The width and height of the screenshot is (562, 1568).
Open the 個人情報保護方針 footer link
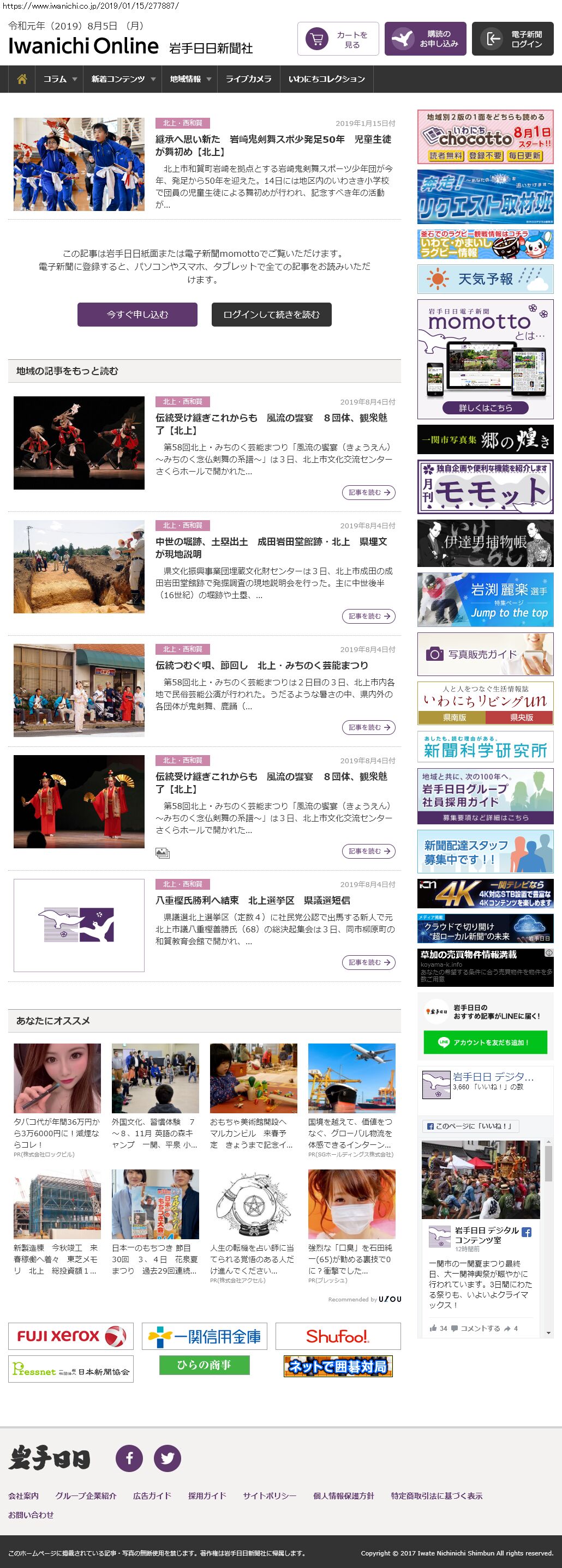343,1495
